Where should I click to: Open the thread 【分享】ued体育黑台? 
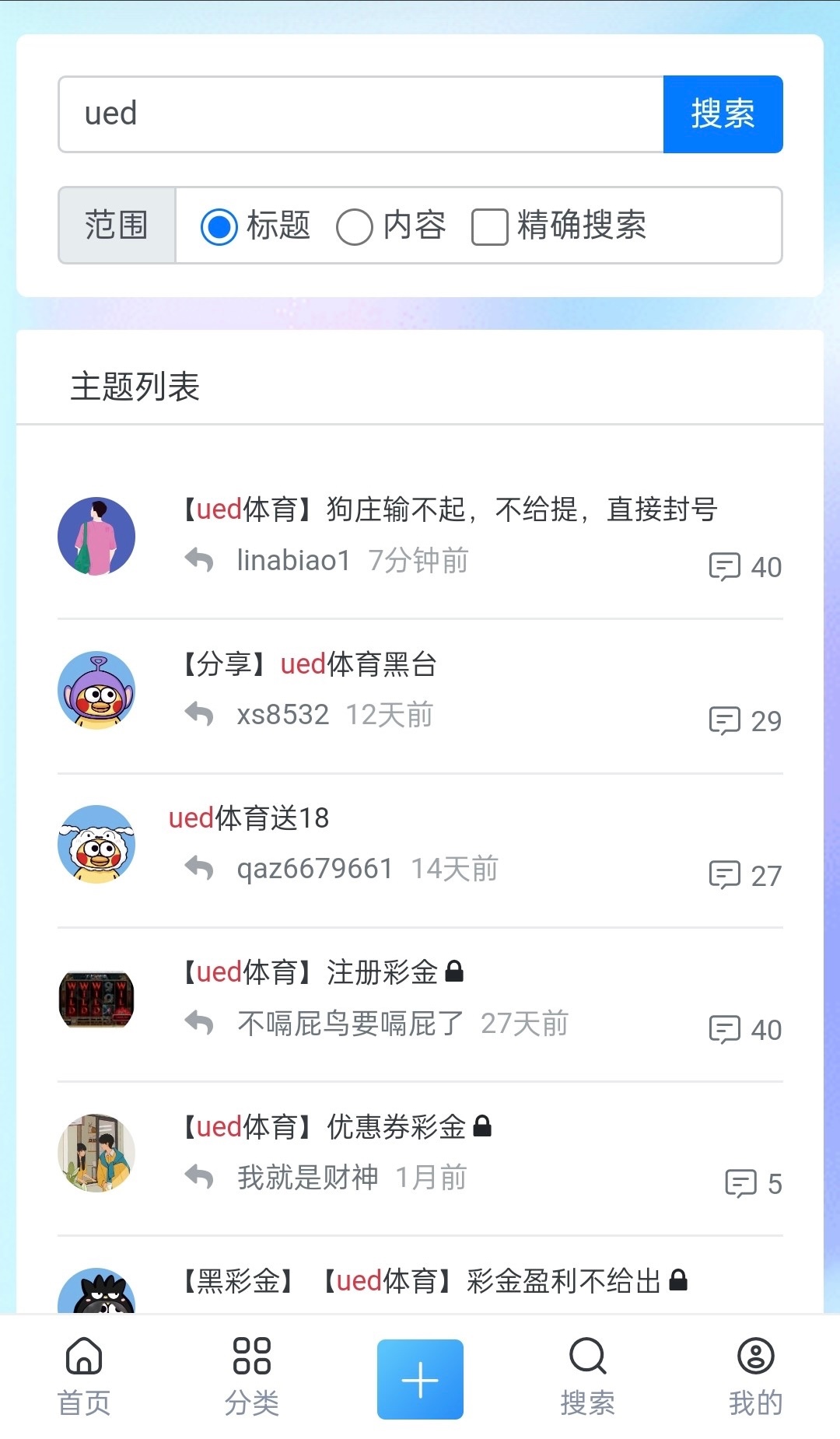[x=309, y=665]
